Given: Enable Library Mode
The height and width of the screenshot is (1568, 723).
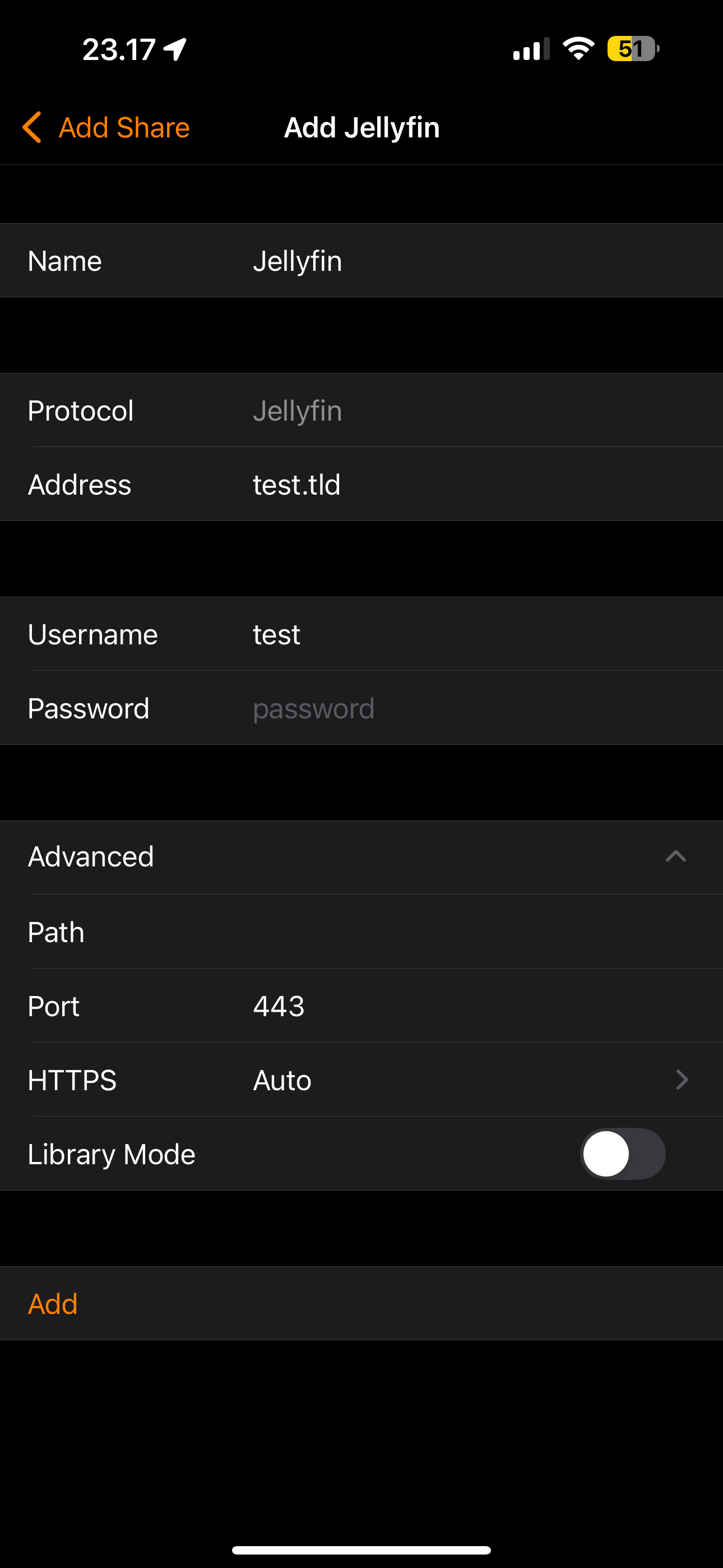Looking at the screenshot, I should tap(622, 1154).
